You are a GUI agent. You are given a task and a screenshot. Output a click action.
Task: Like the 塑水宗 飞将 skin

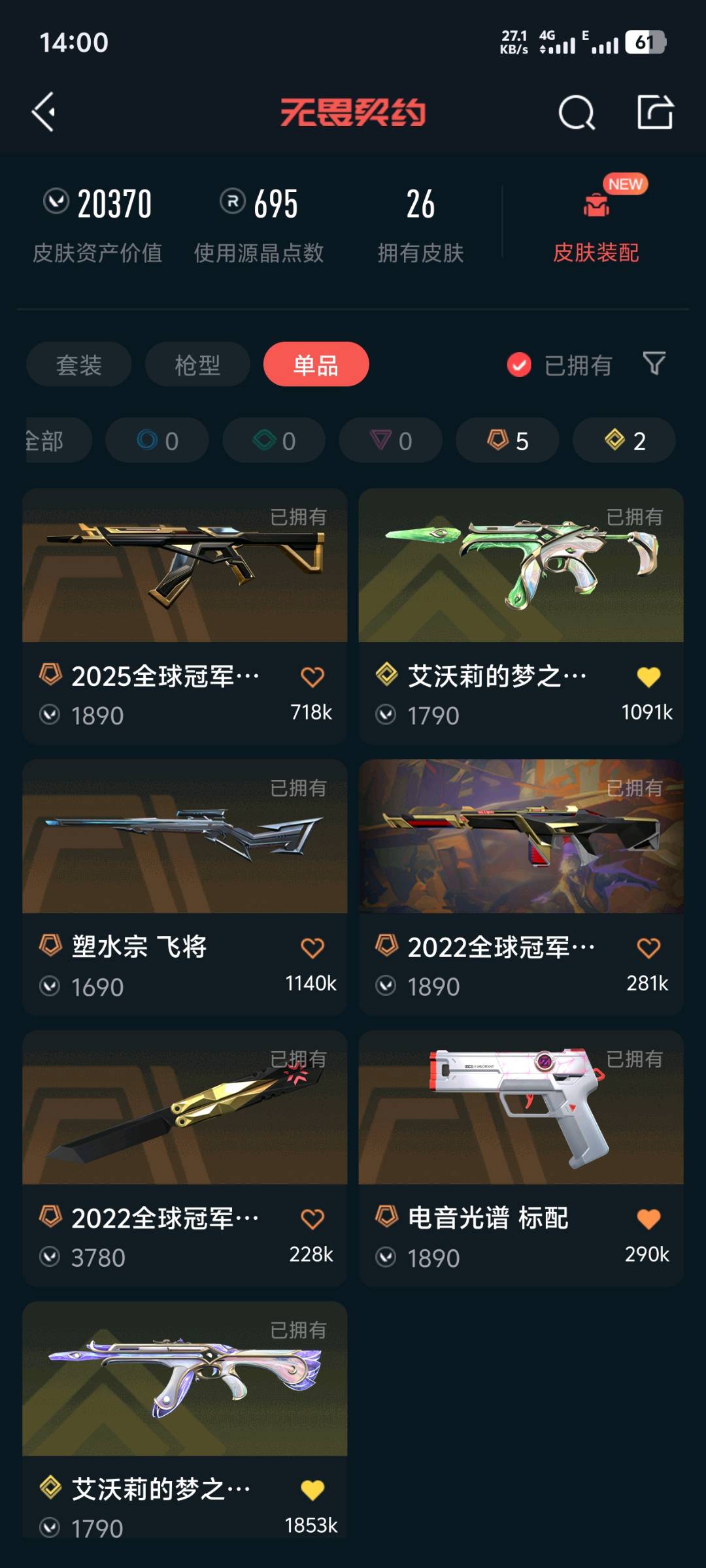[x=312, y=948]
